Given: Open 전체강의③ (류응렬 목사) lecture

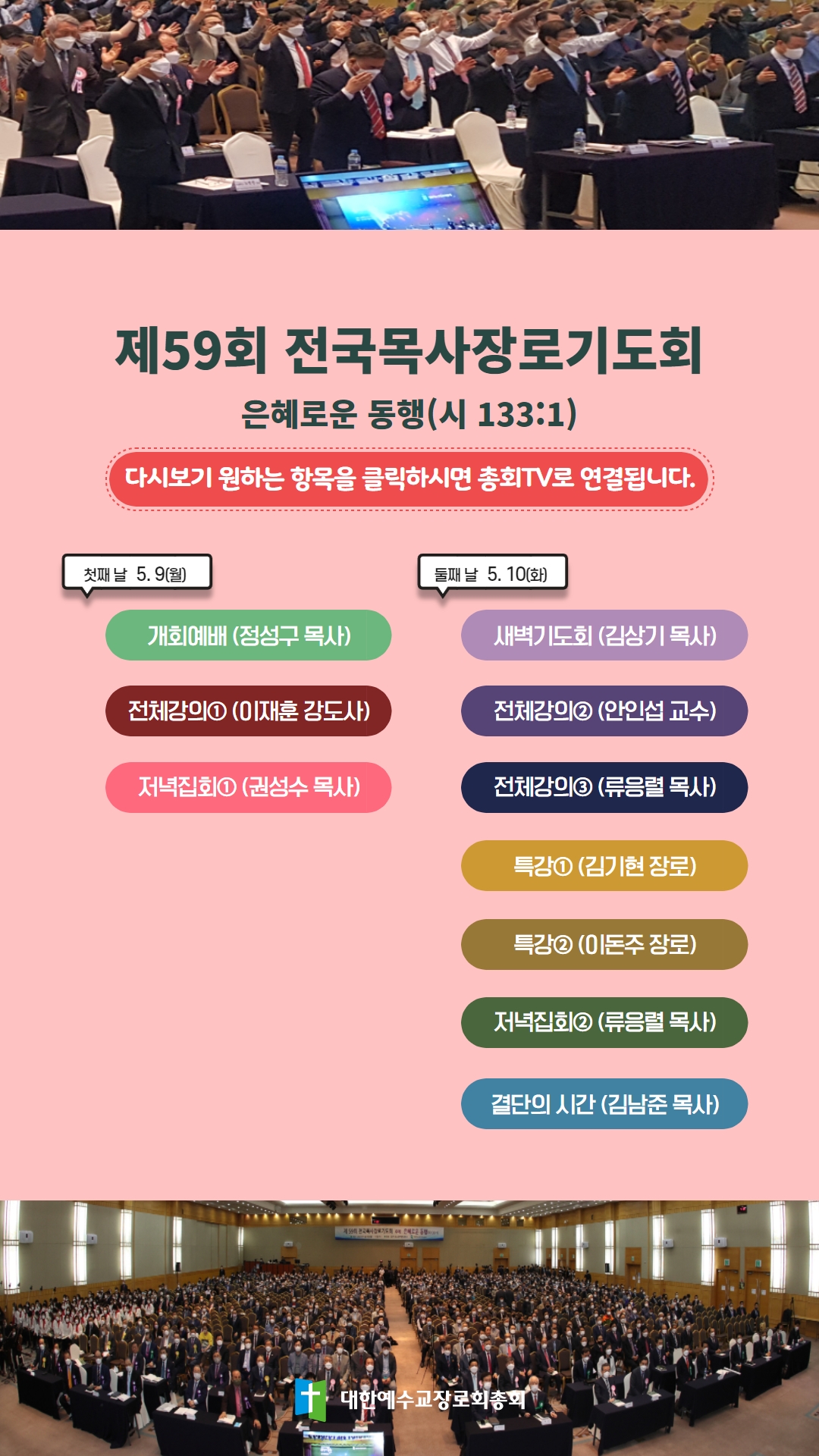Looking at the screenshot, I should [604, 787].
